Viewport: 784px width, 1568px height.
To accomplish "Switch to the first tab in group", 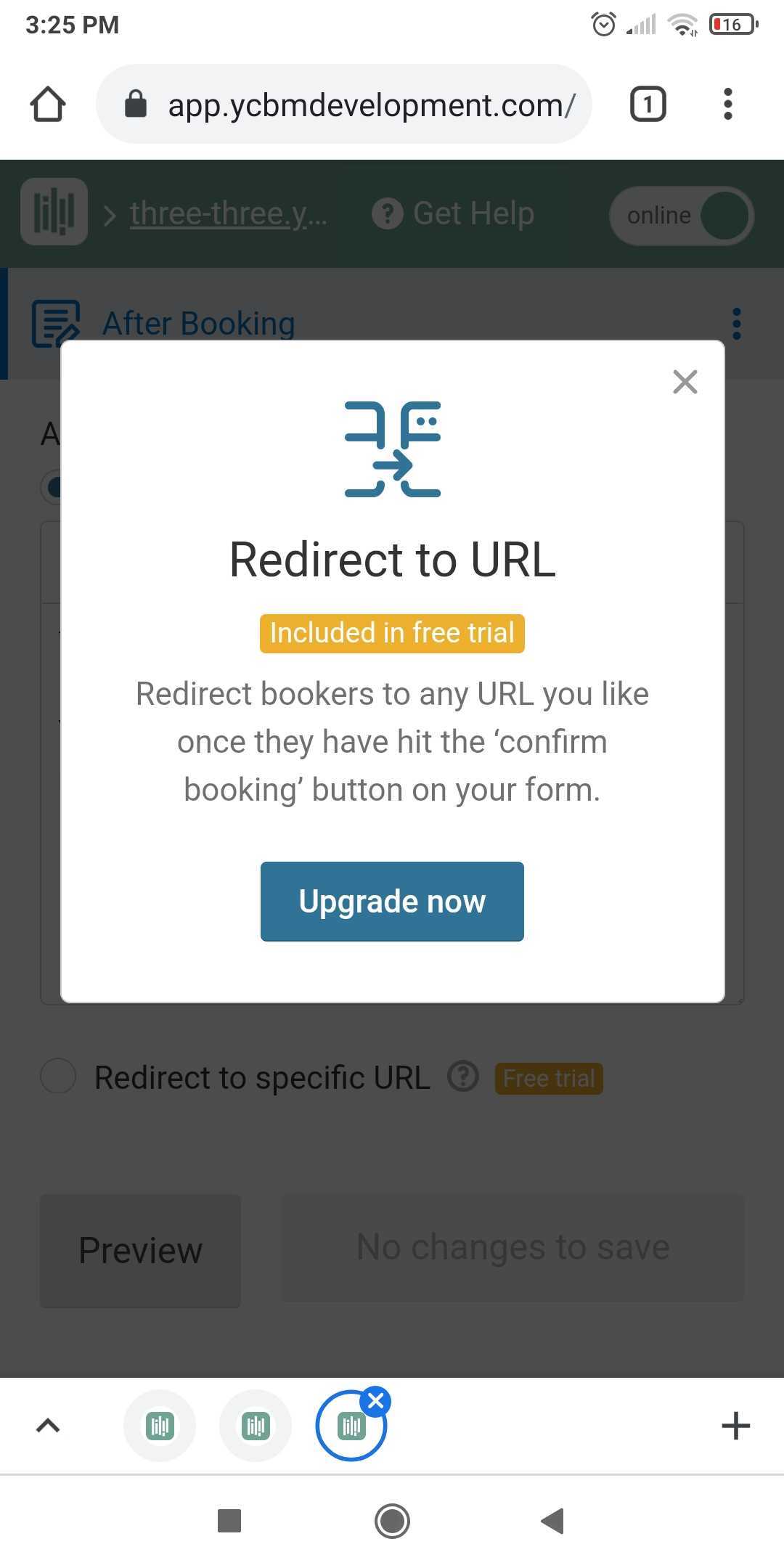I will pos(160,1426).
